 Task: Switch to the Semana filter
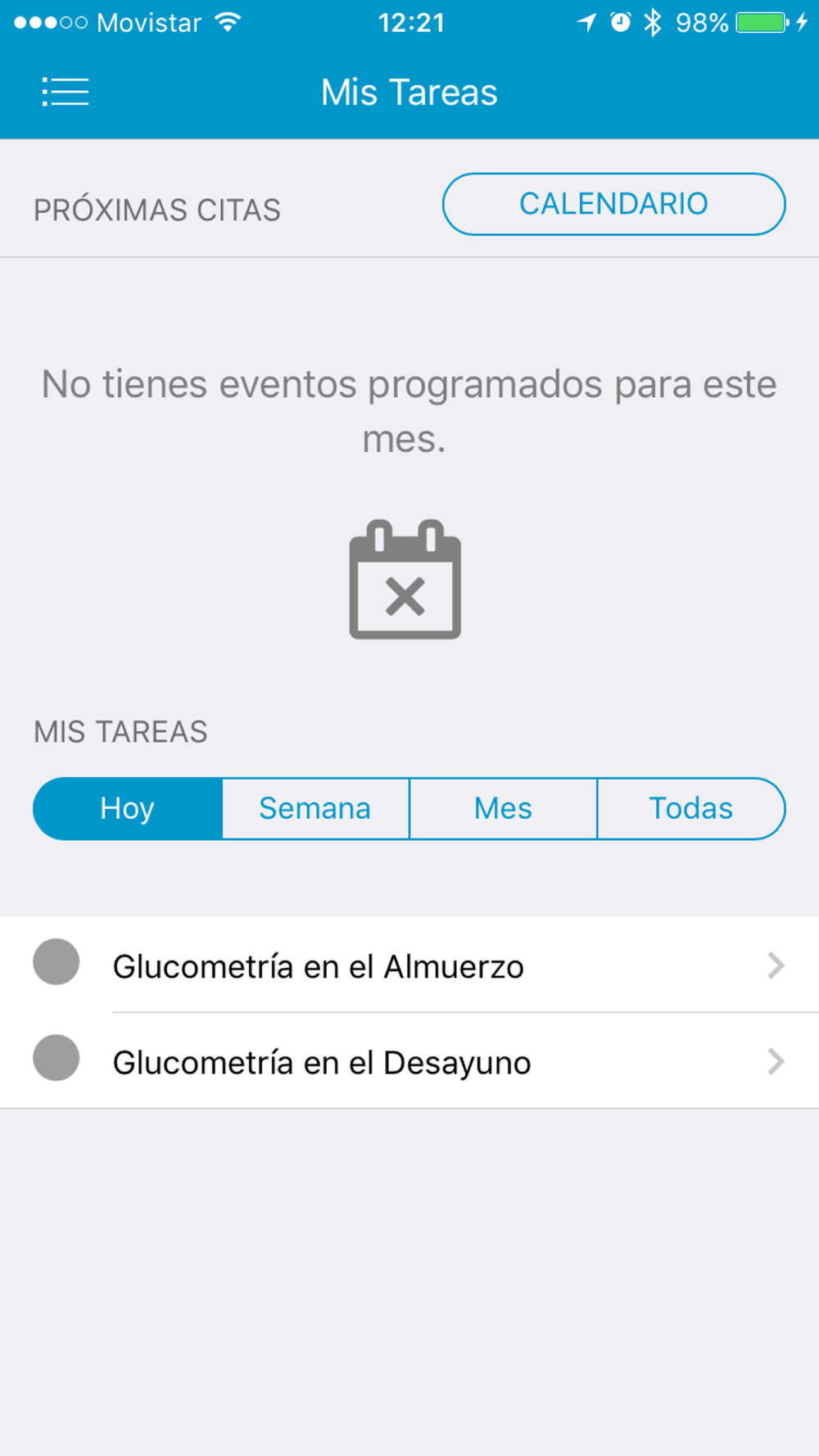tap(315, 808)
